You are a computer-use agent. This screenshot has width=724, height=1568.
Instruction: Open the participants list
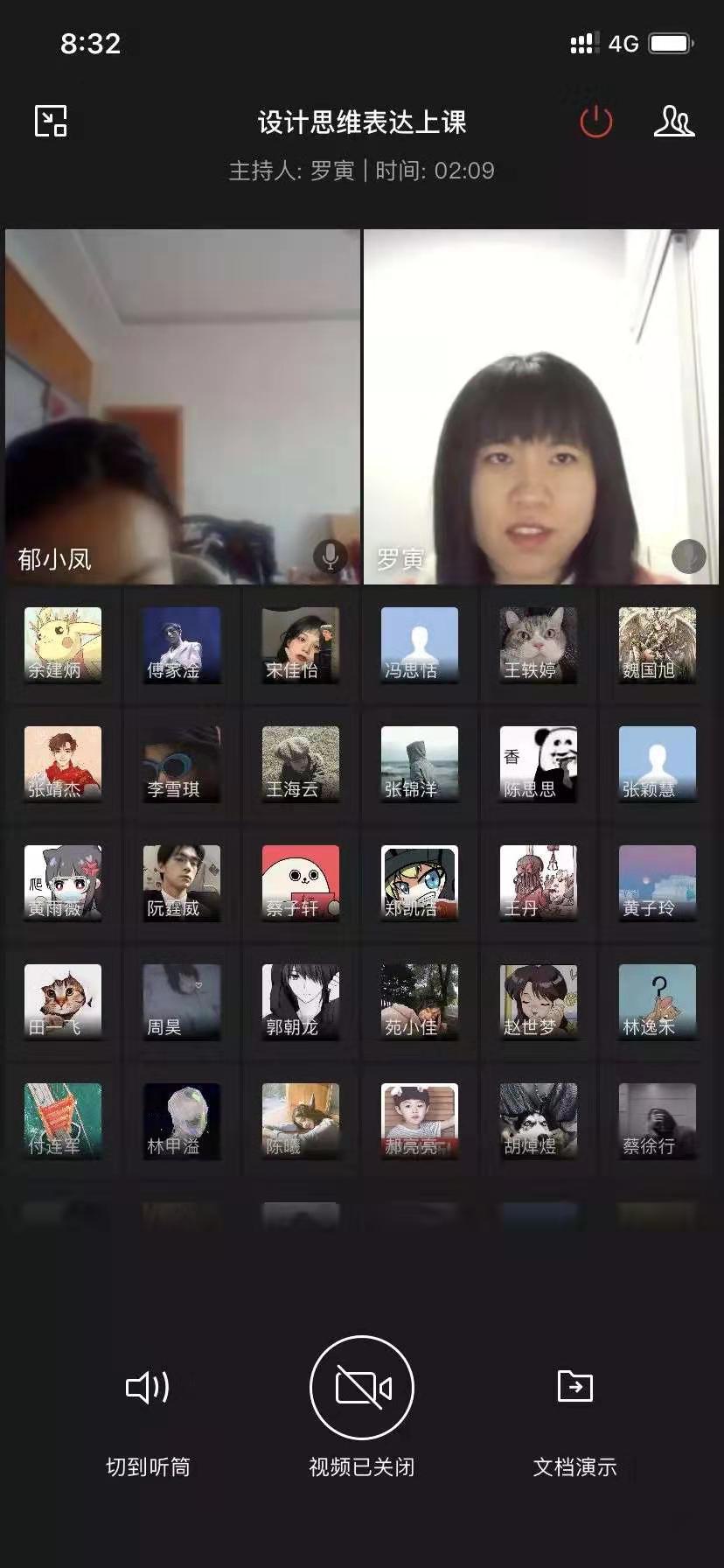tap(673, 122)
